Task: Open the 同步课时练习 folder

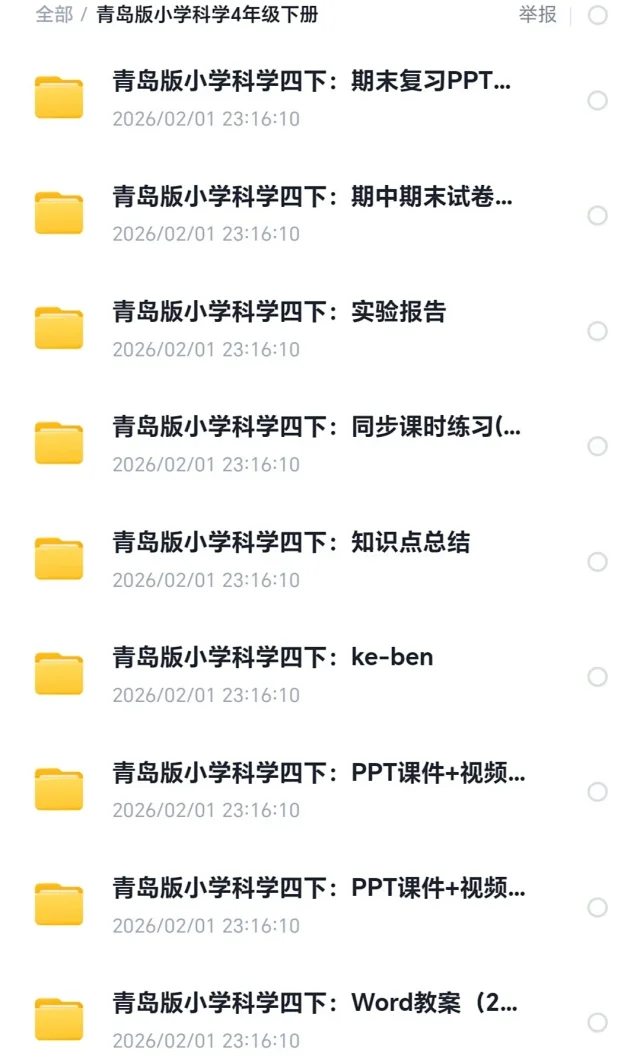Action: [x=316, y=427]
